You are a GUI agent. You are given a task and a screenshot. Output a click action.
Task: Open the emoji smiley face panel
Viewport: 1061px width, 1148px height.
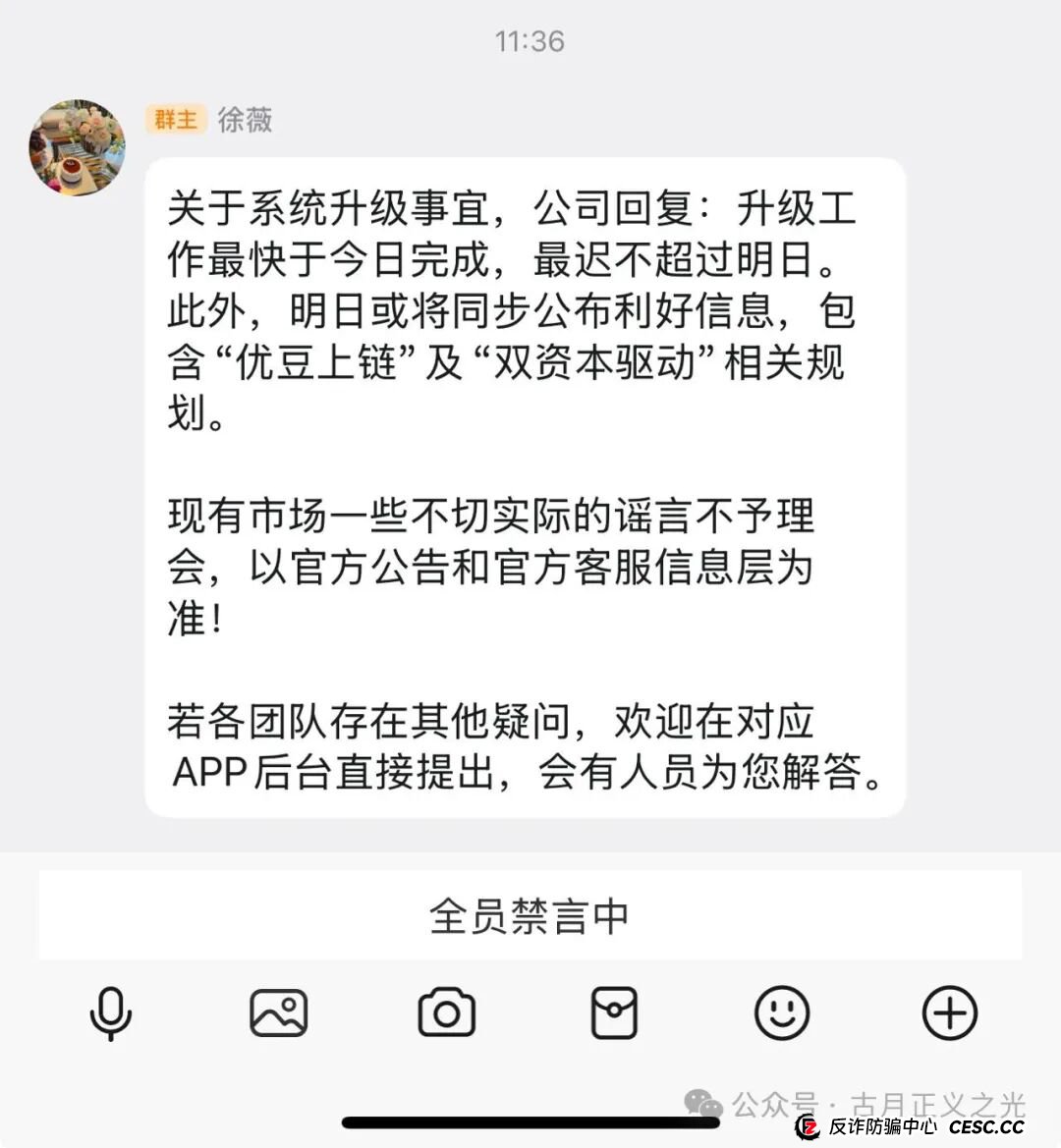point(781,1014)
